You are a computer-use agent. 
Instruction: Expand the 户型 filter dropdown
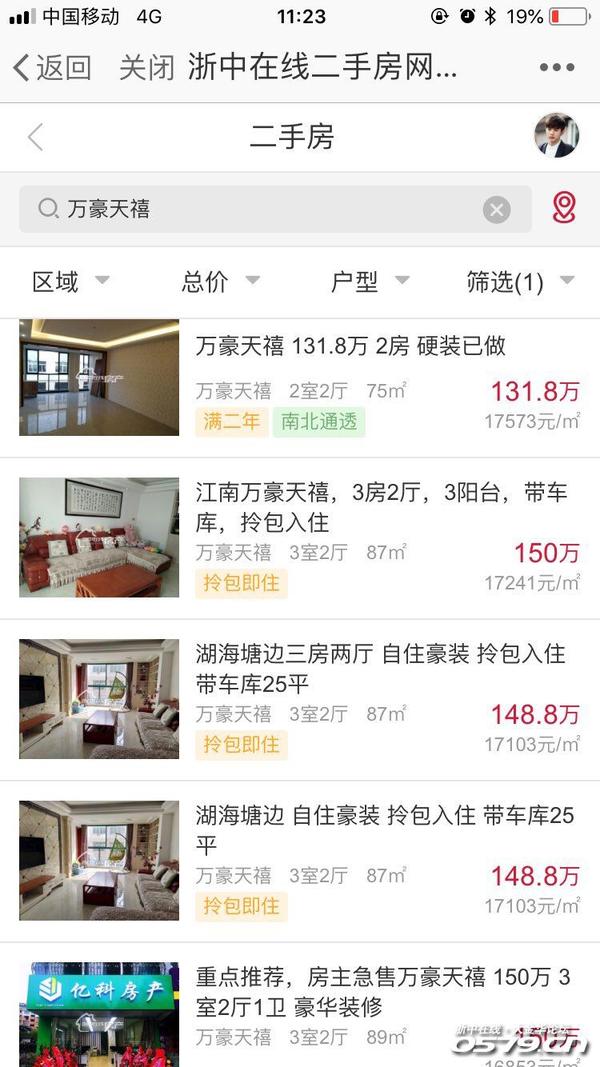(370, 282)
